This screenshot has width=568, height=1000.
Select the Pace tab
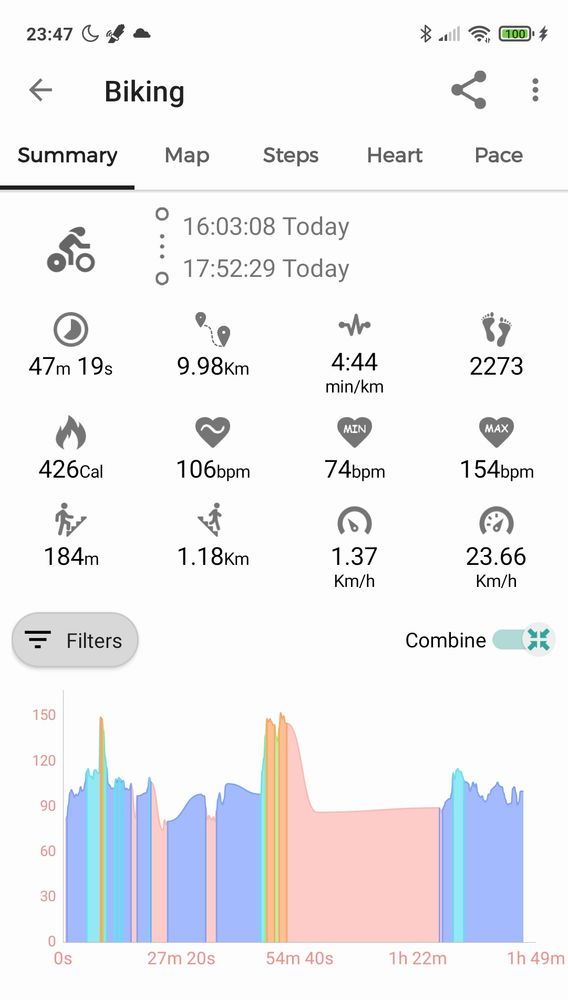coord(499,155)
